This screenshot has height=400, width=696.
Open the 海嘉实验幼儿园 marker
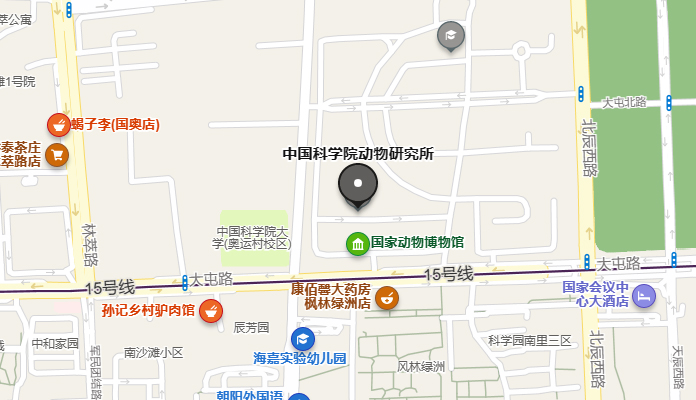(302, 339)
